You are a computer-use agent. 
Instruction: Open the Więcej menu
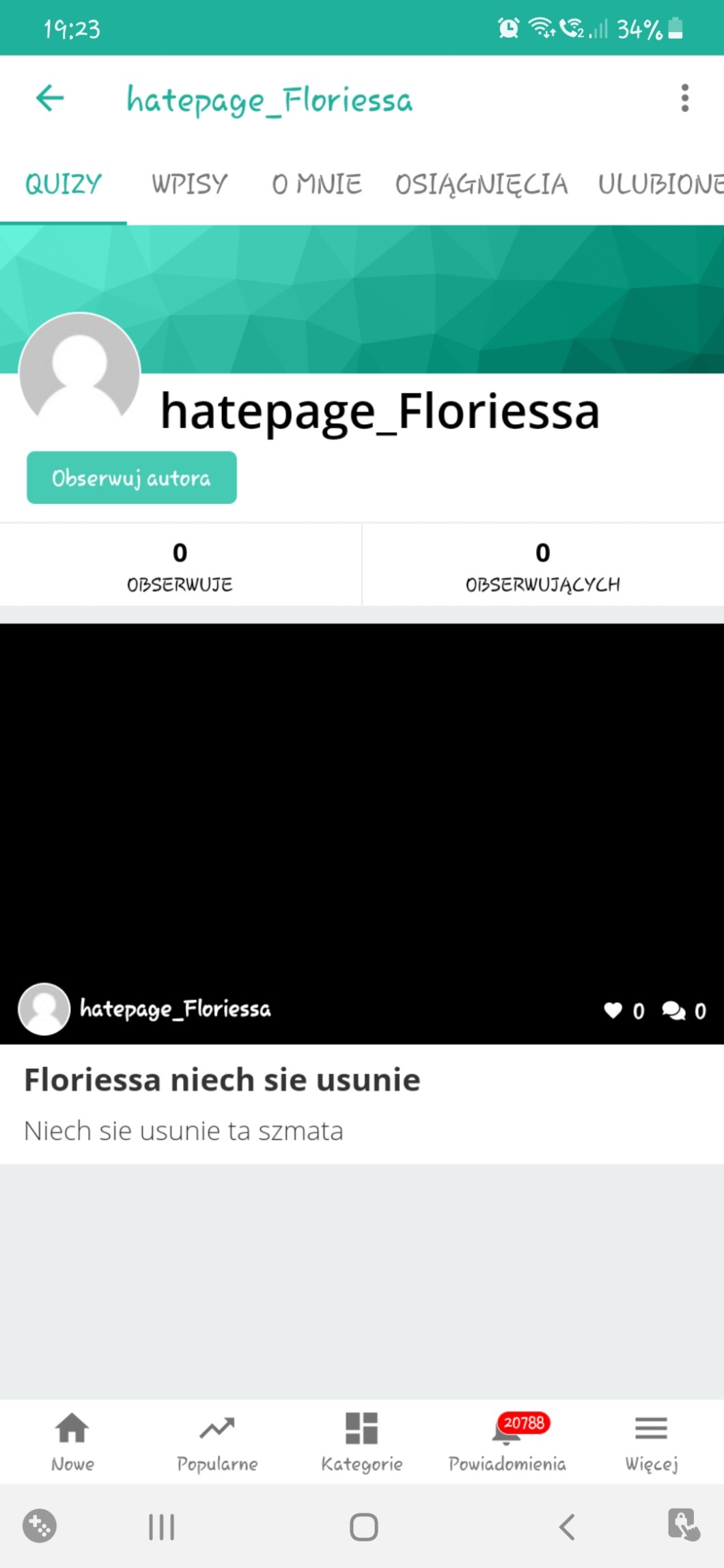[651, 1440]
